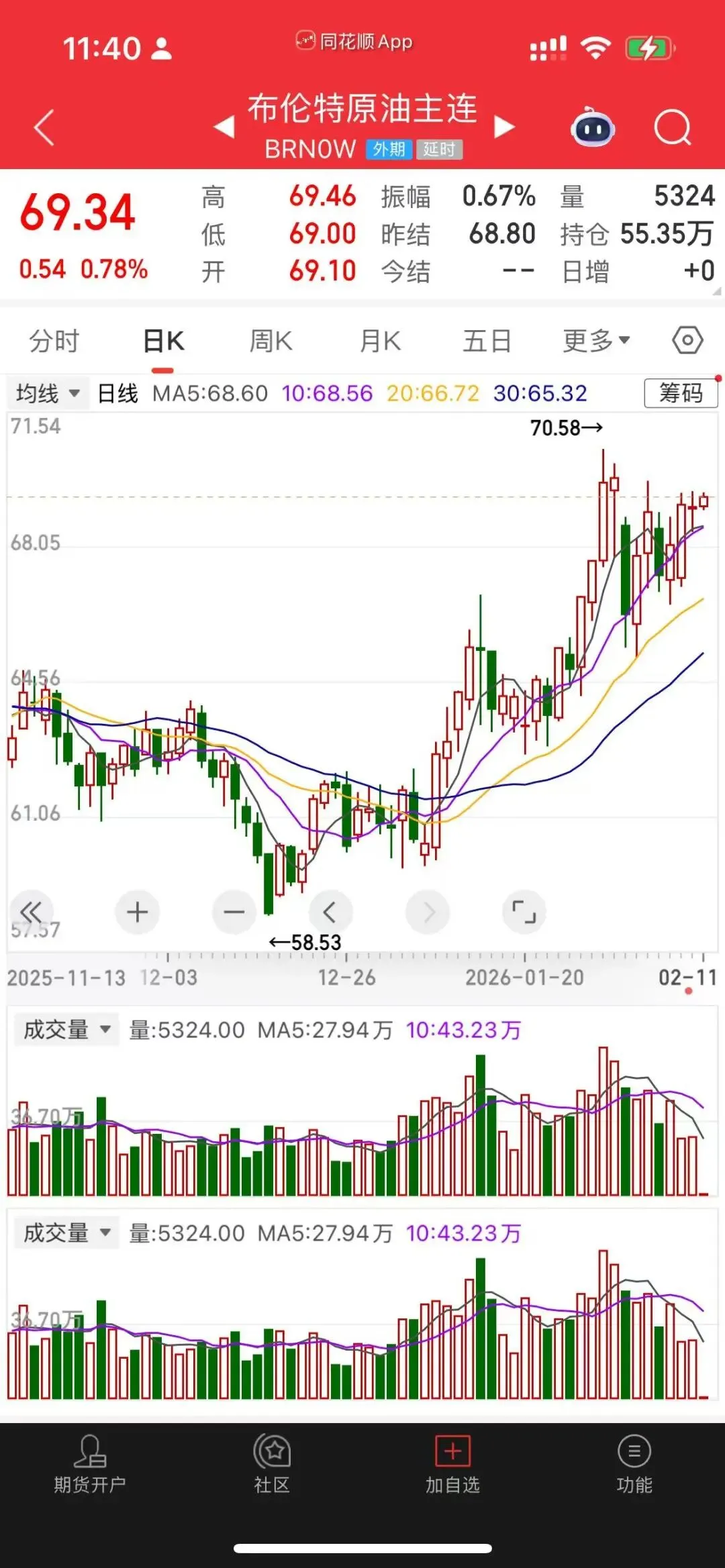The width and height of the screenshot is (725, 1568).
Task: Go back using the top-left arrow
Action: 44,127
